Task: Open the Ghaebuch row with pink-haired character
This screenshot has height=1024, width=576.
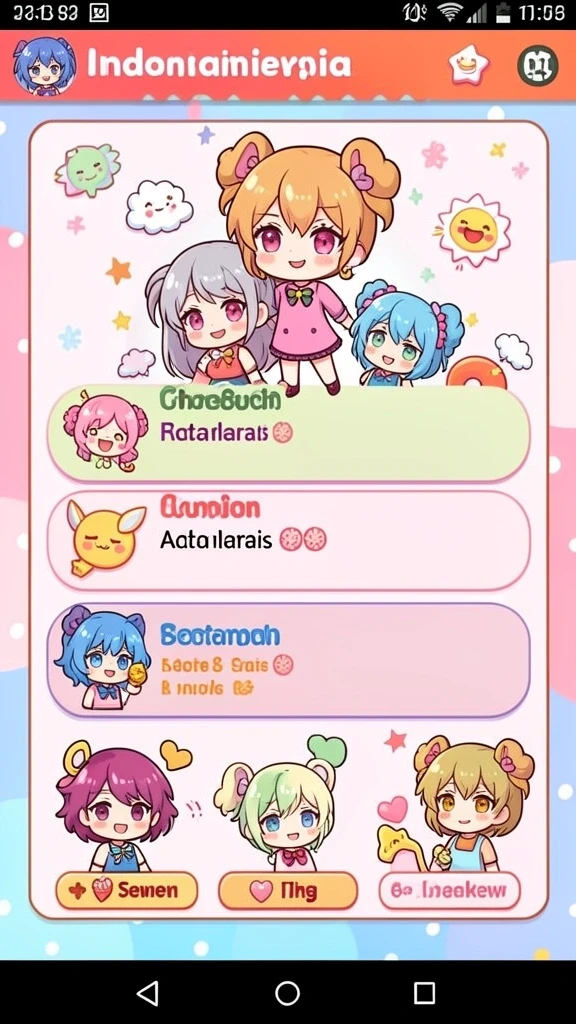Action: click(288, 433)
